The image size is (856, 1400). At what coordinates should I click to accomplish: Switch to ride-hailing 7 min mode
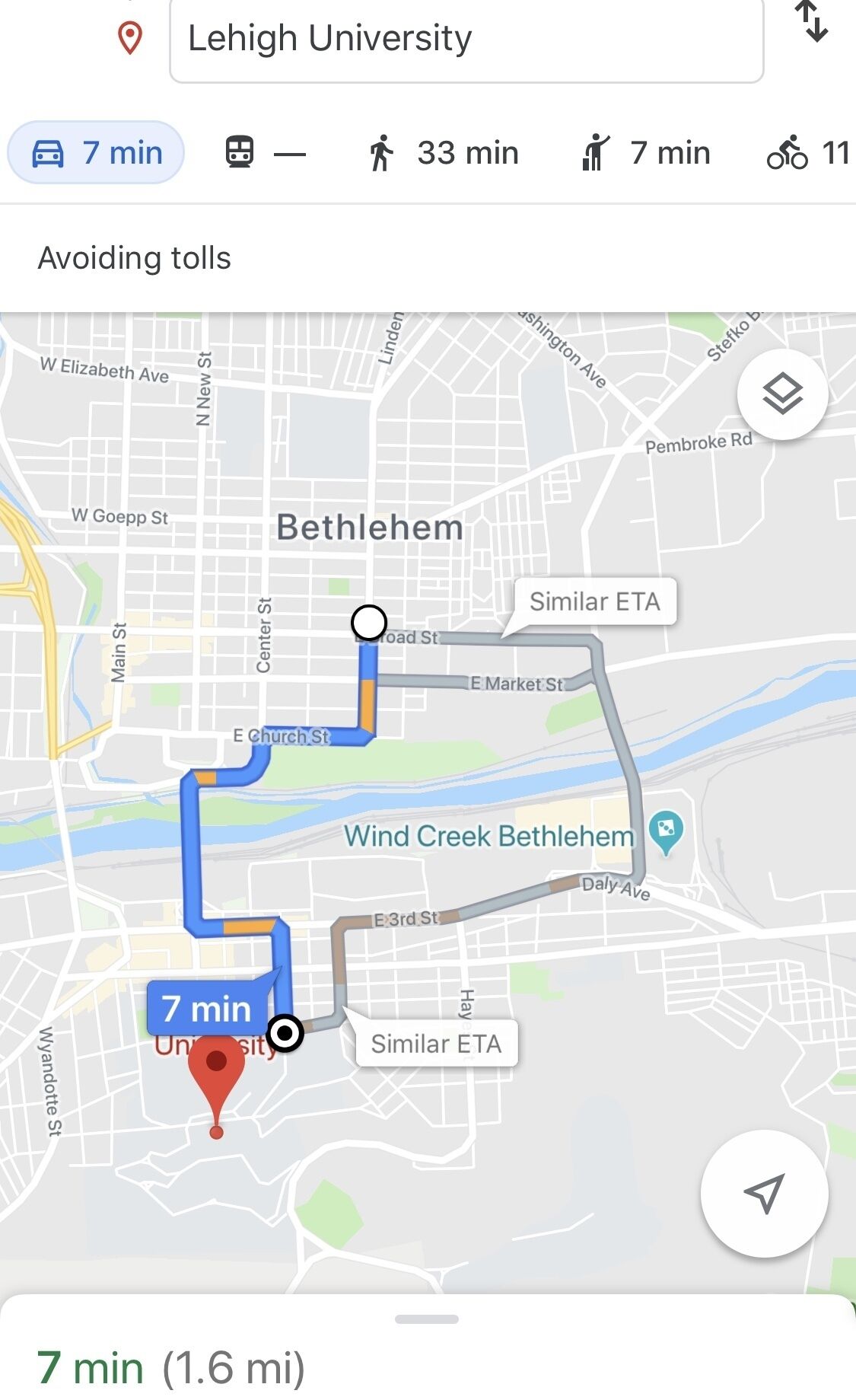(645, 152)
